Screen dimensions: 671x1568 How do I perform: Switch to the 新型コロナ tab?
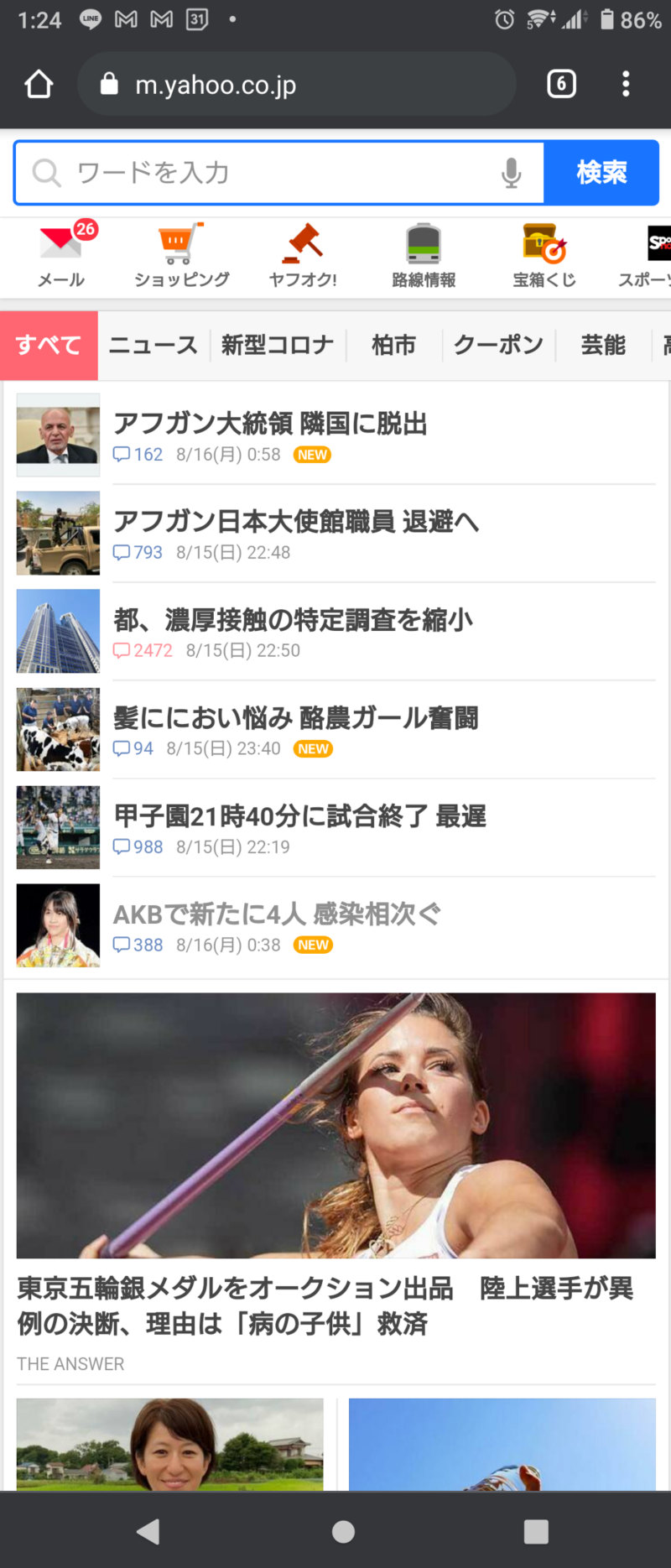(277, 345)
